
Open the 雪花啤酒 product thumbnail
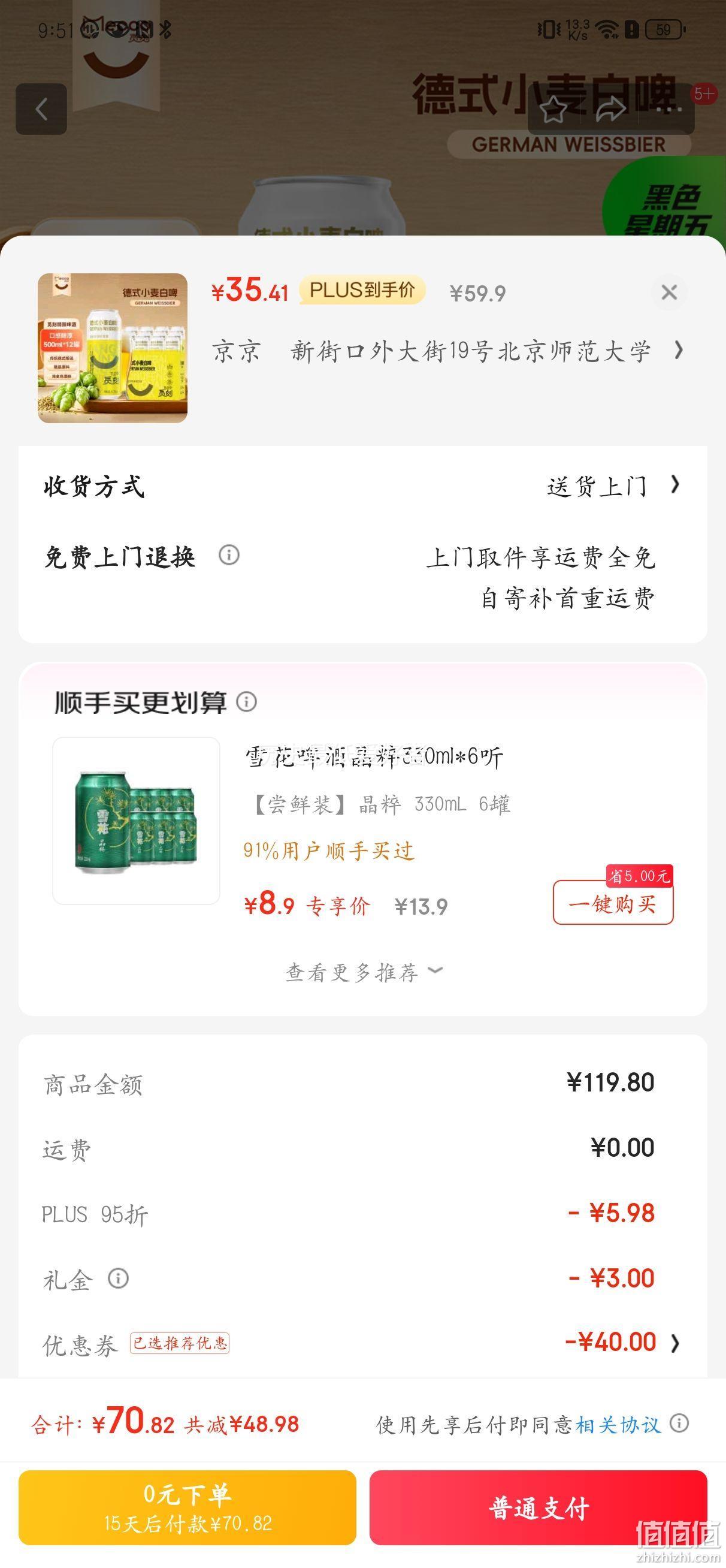137,821
